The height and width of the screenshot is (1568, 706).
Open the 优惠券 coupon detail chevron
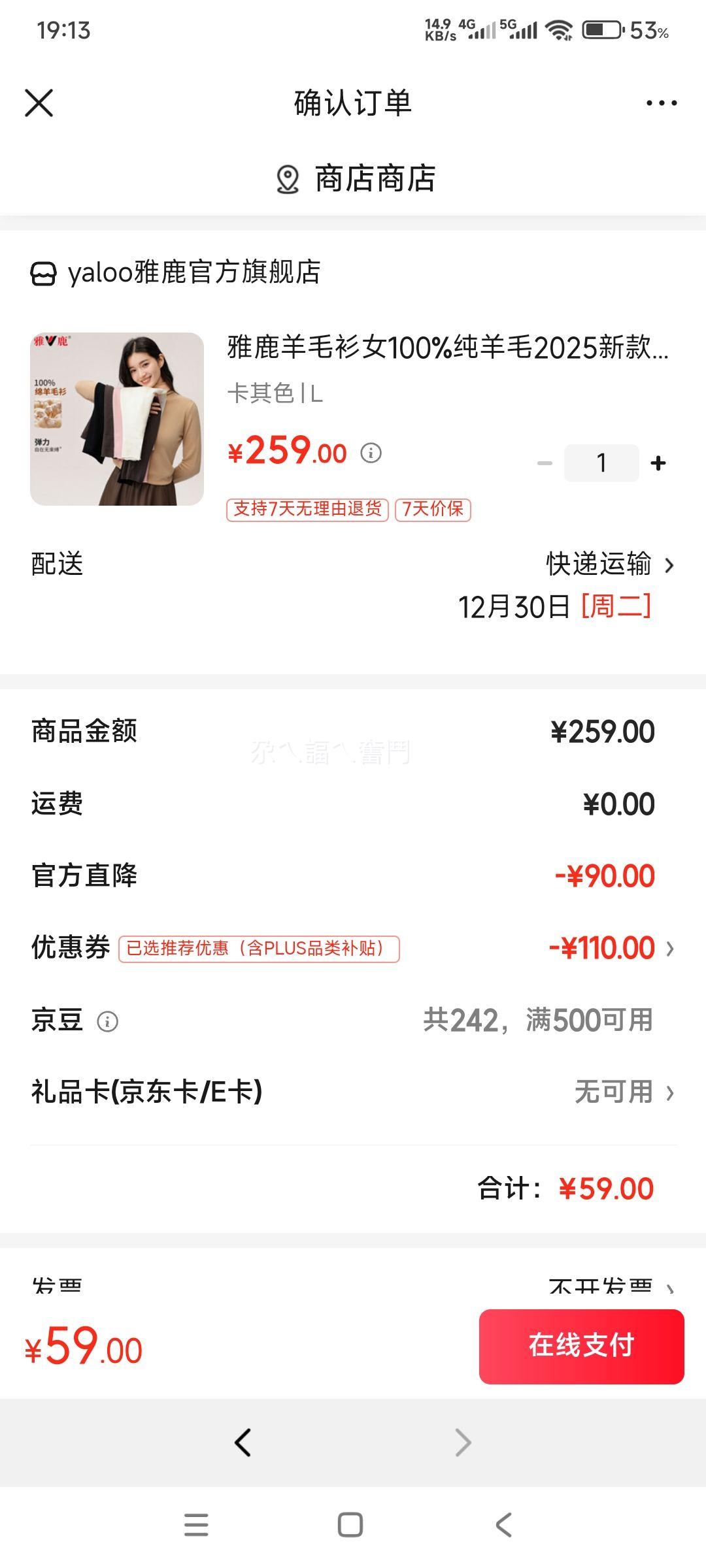(x=670, y=947)
